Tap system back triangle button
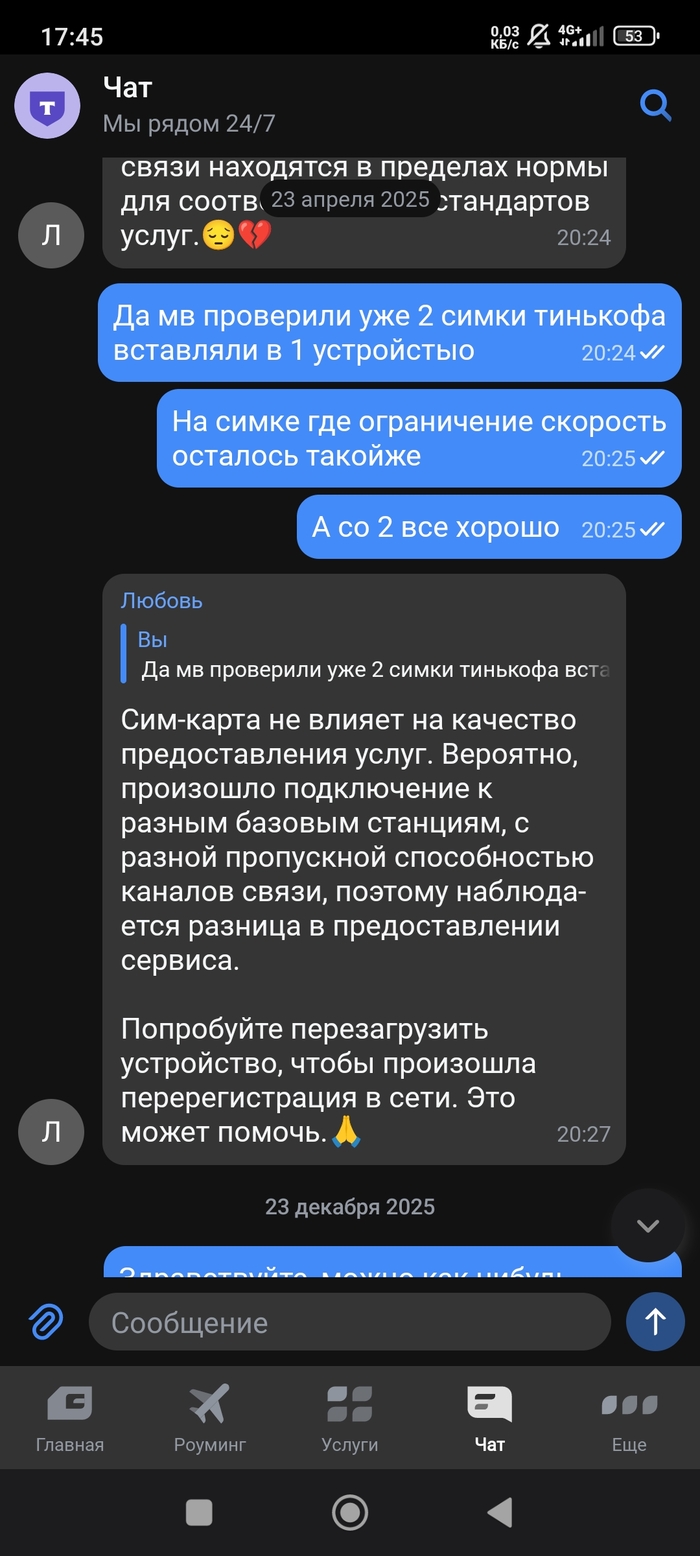The height and width of the screenshot is (1556, 700). click(500, 1512)
